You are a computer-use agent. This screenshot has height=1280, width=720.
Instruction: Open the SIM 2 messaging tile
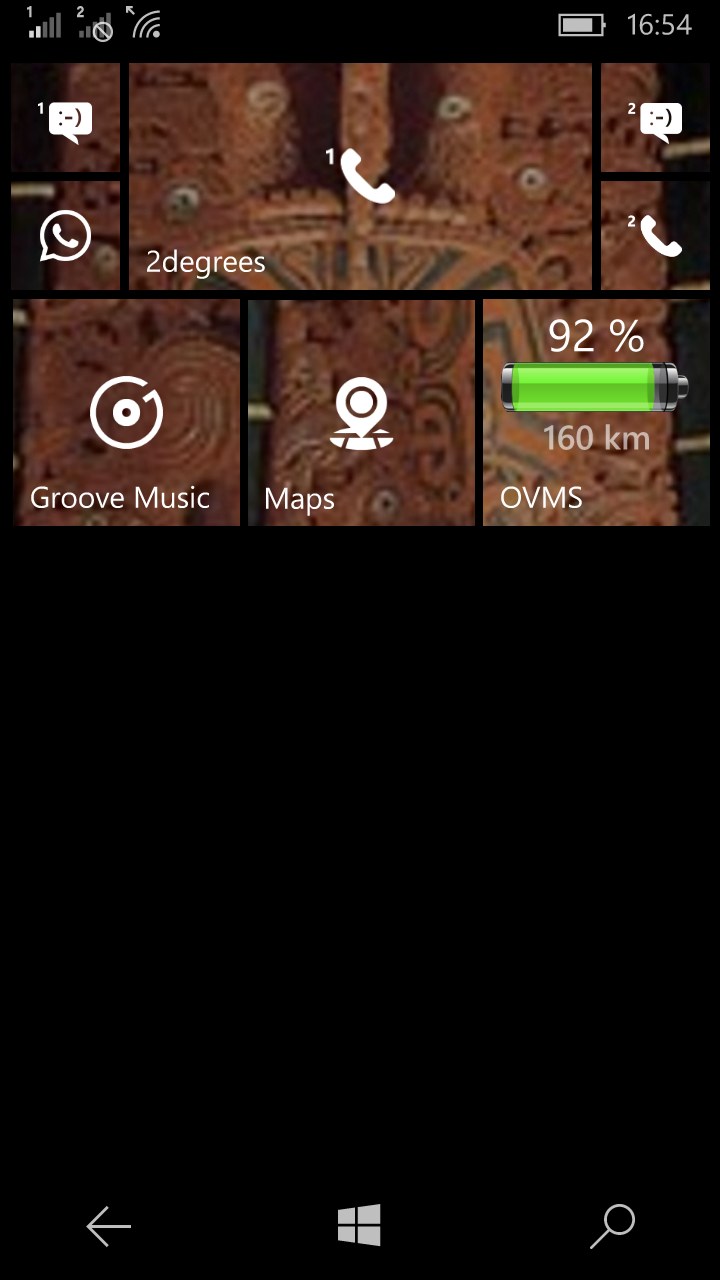655,118
